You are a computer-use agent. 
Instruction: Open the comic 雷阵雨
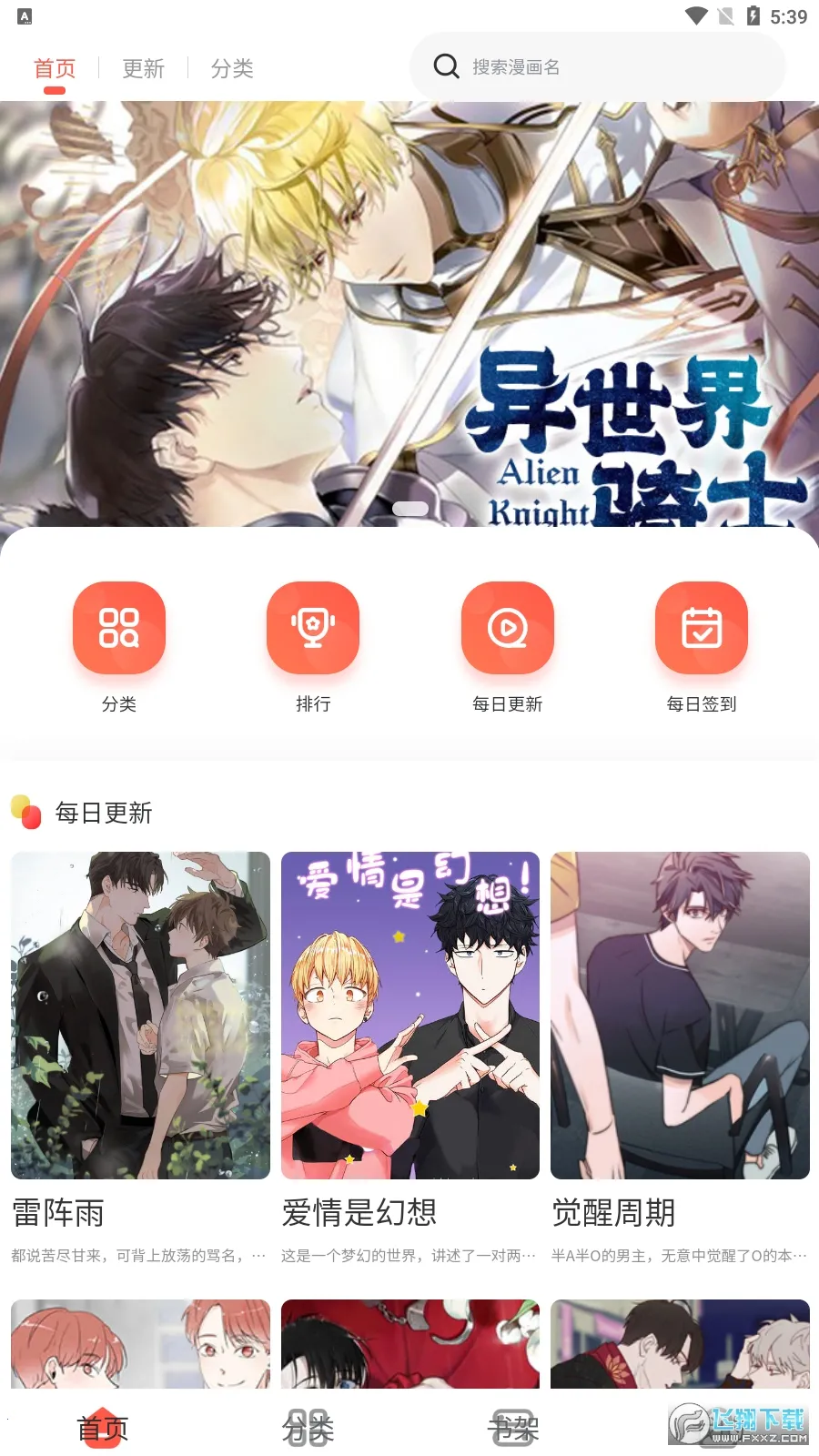point(140,1015)
